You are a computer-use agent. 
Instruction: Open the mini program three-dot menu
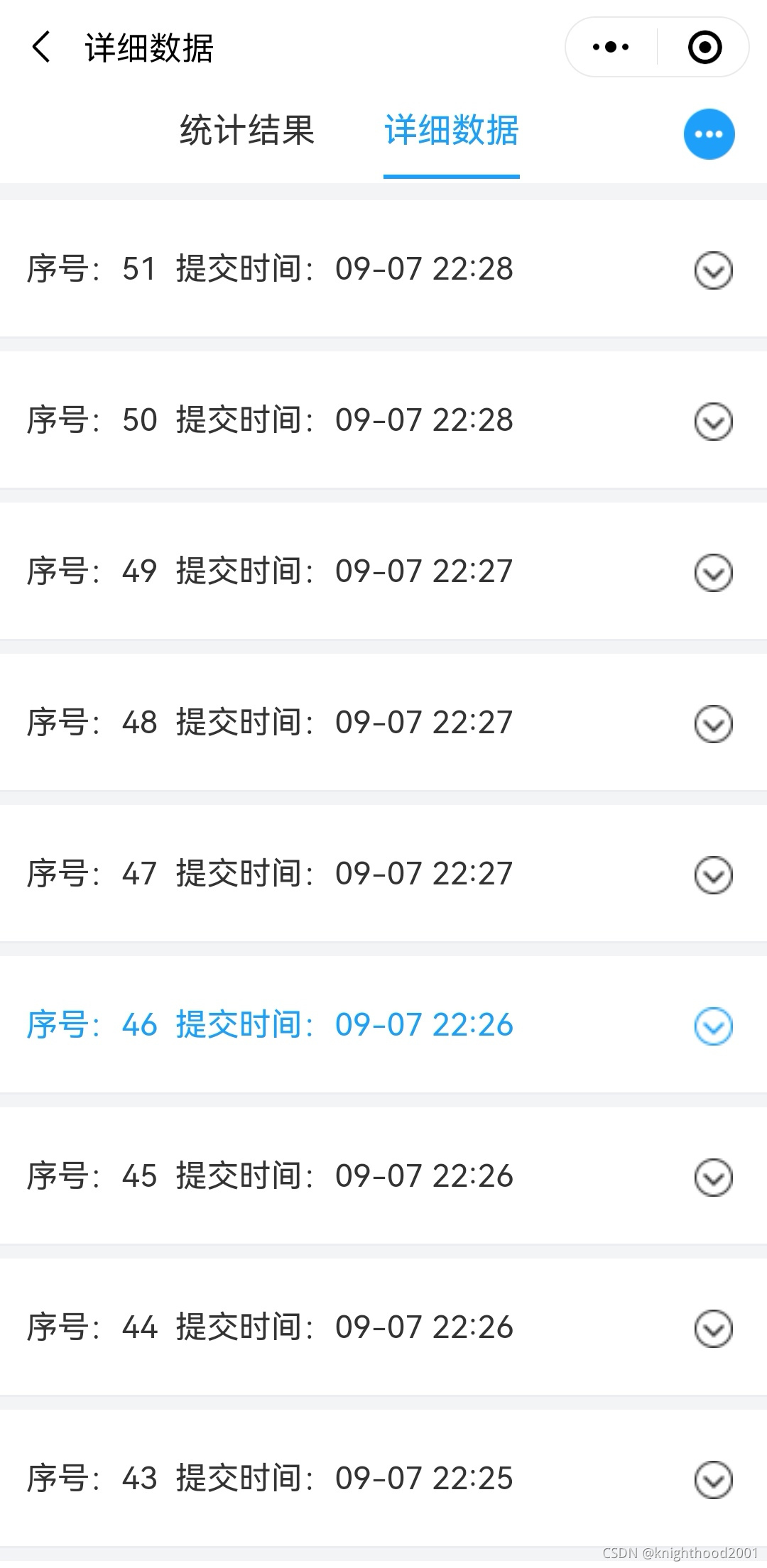click(x=611, y=48)
